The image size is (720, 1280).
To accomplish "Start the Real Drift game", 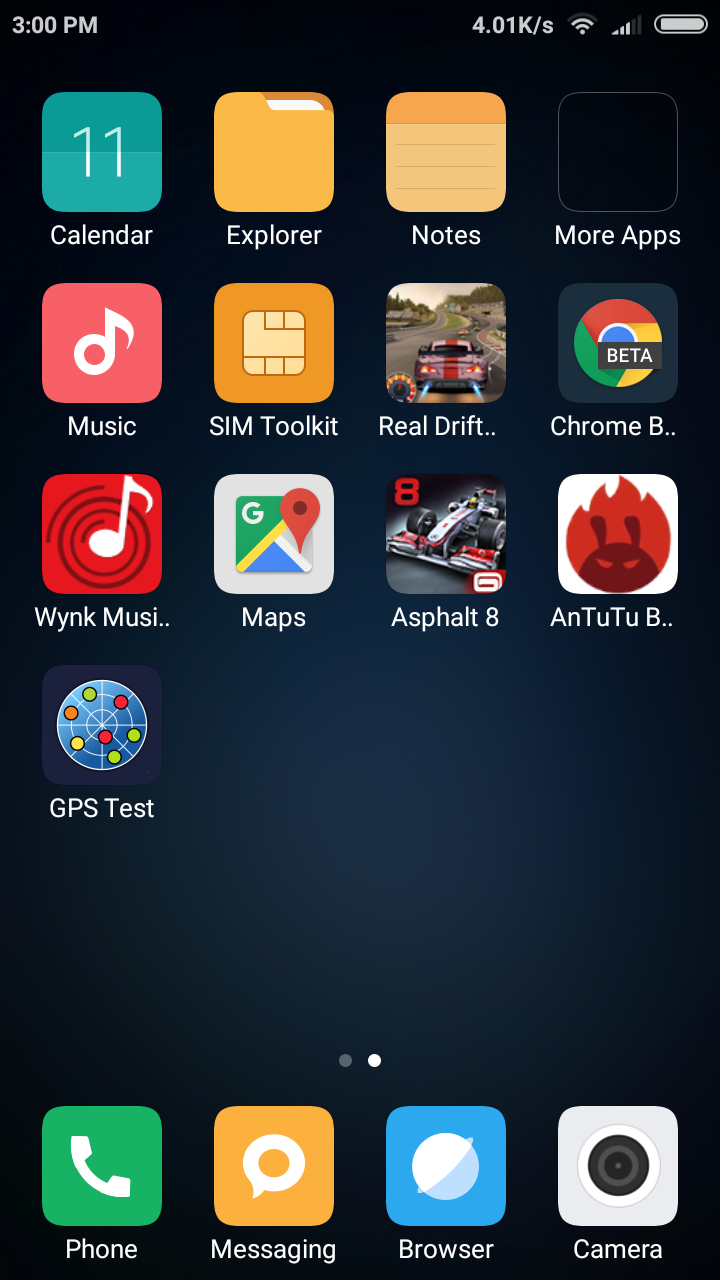I will 446,343.
